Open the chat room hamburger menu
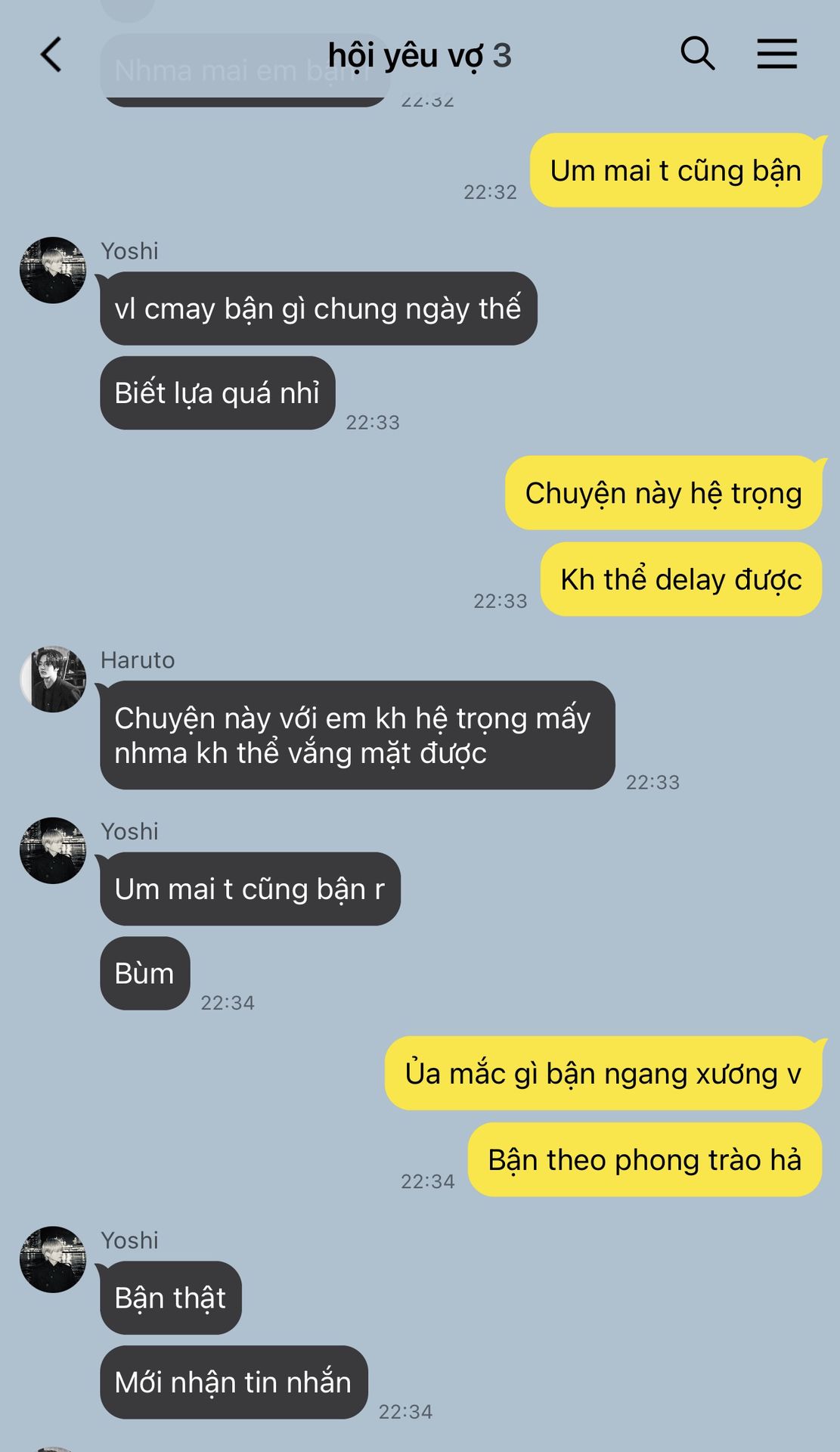Viewport: 840px width, 1452px height. pyautogui.click(x=777, y=54)
